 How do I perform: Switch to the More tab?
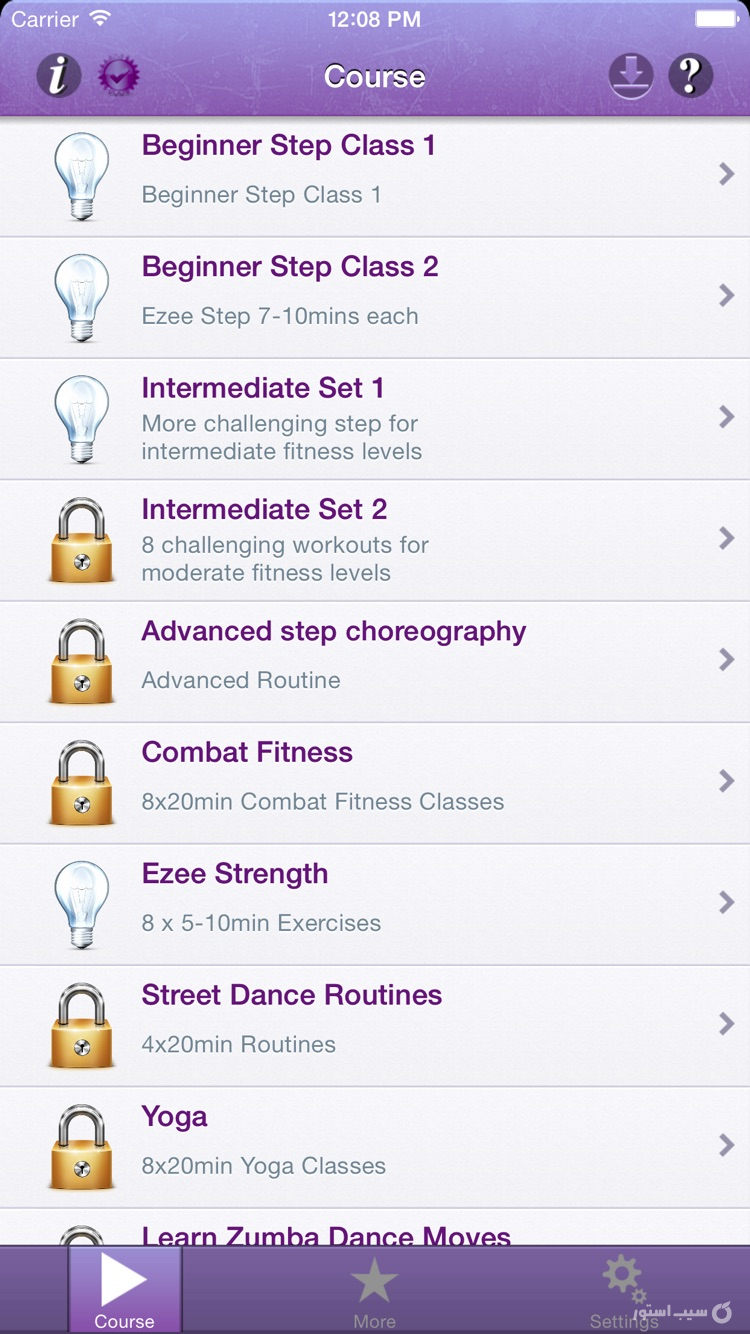point(375,1285)
